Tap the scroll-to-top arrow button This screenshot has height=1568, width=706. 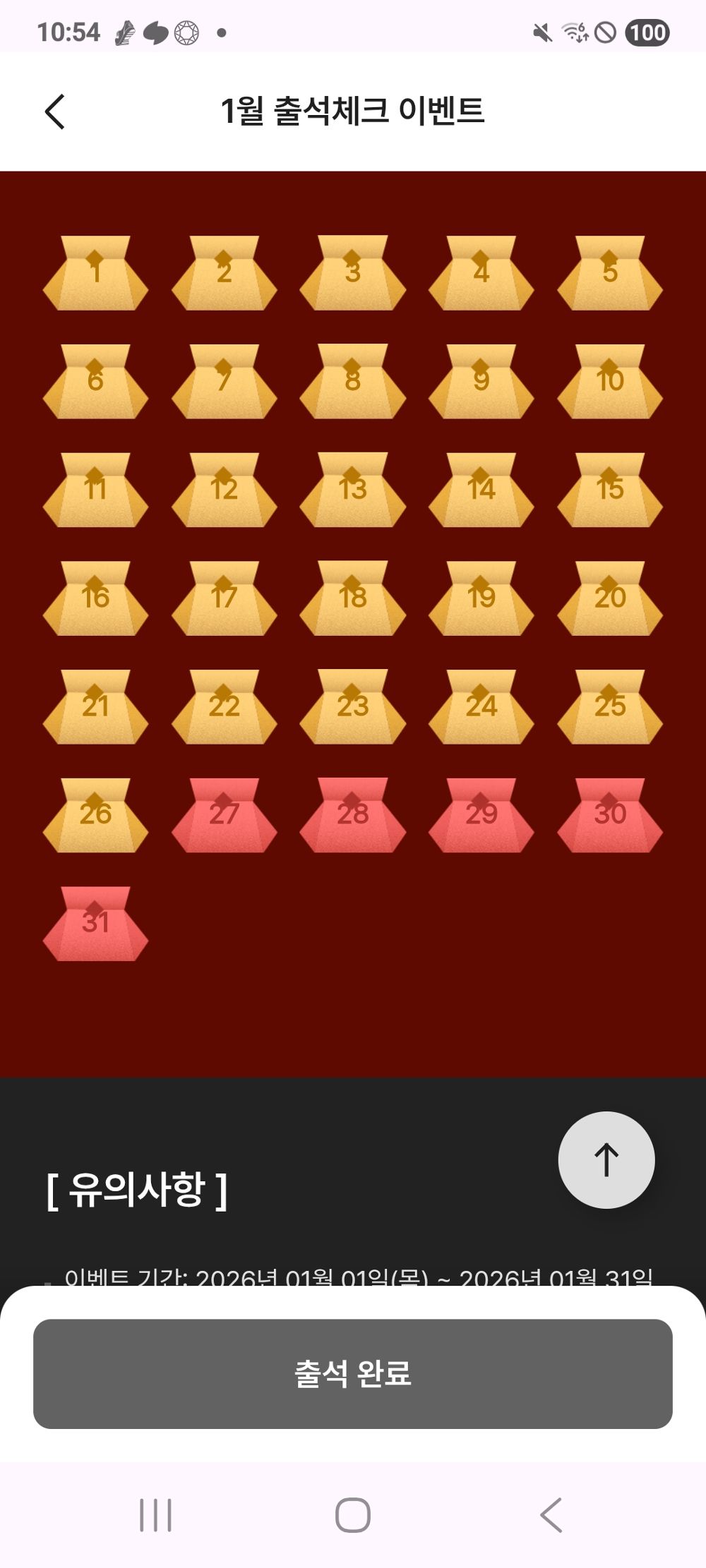[606, 1160]
